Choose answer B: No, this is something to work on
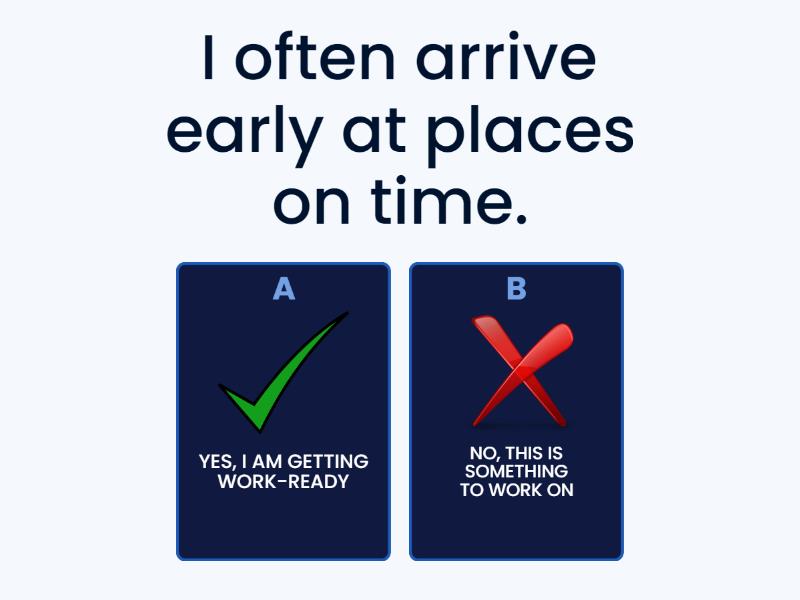Screen dimensions: 800x600 [x=516, y=411]
